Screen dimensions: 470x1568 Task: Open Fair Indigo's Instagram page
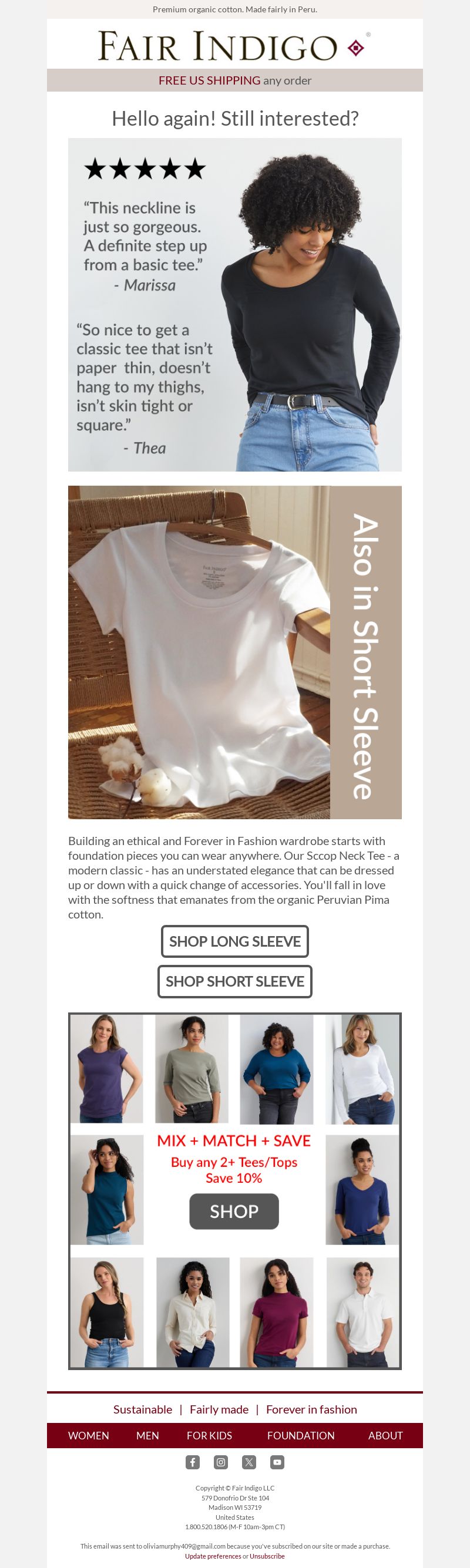[221, 1462]
